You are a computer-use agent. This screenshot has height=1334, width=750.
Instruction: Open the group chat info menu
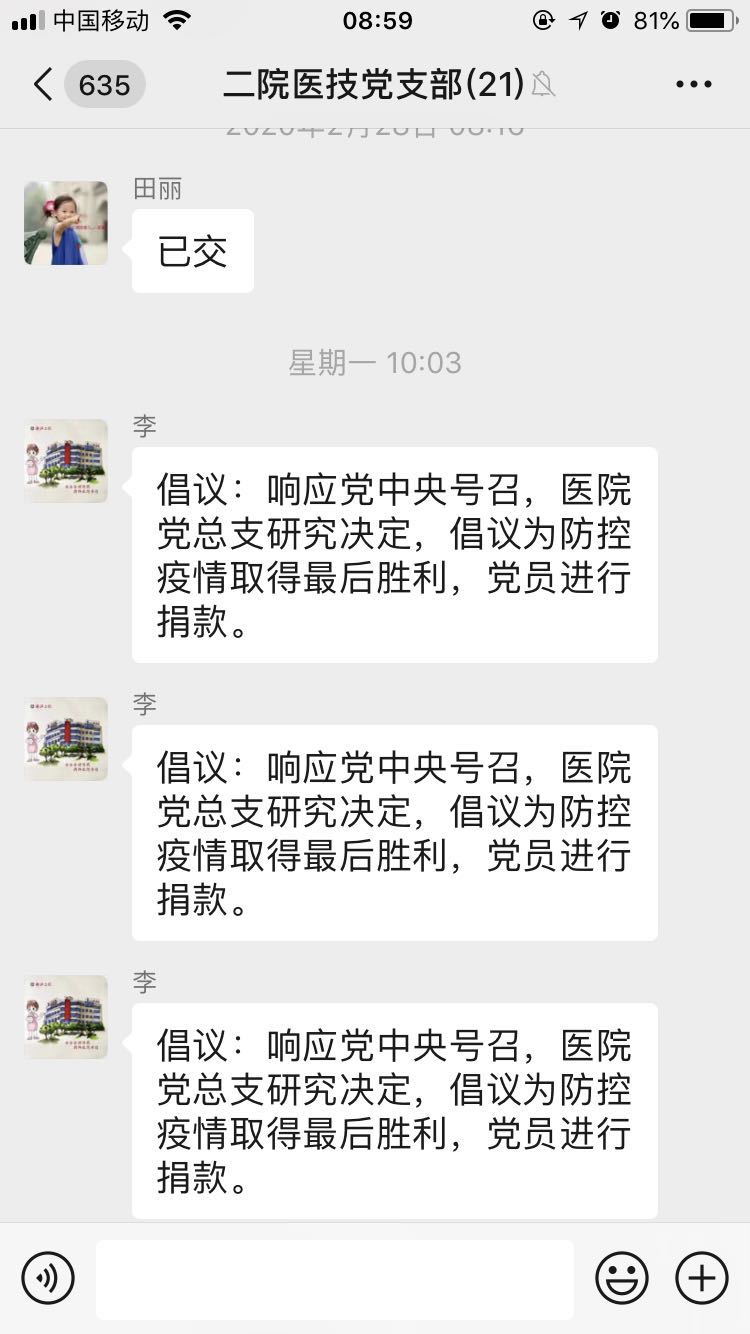point(693,85)
